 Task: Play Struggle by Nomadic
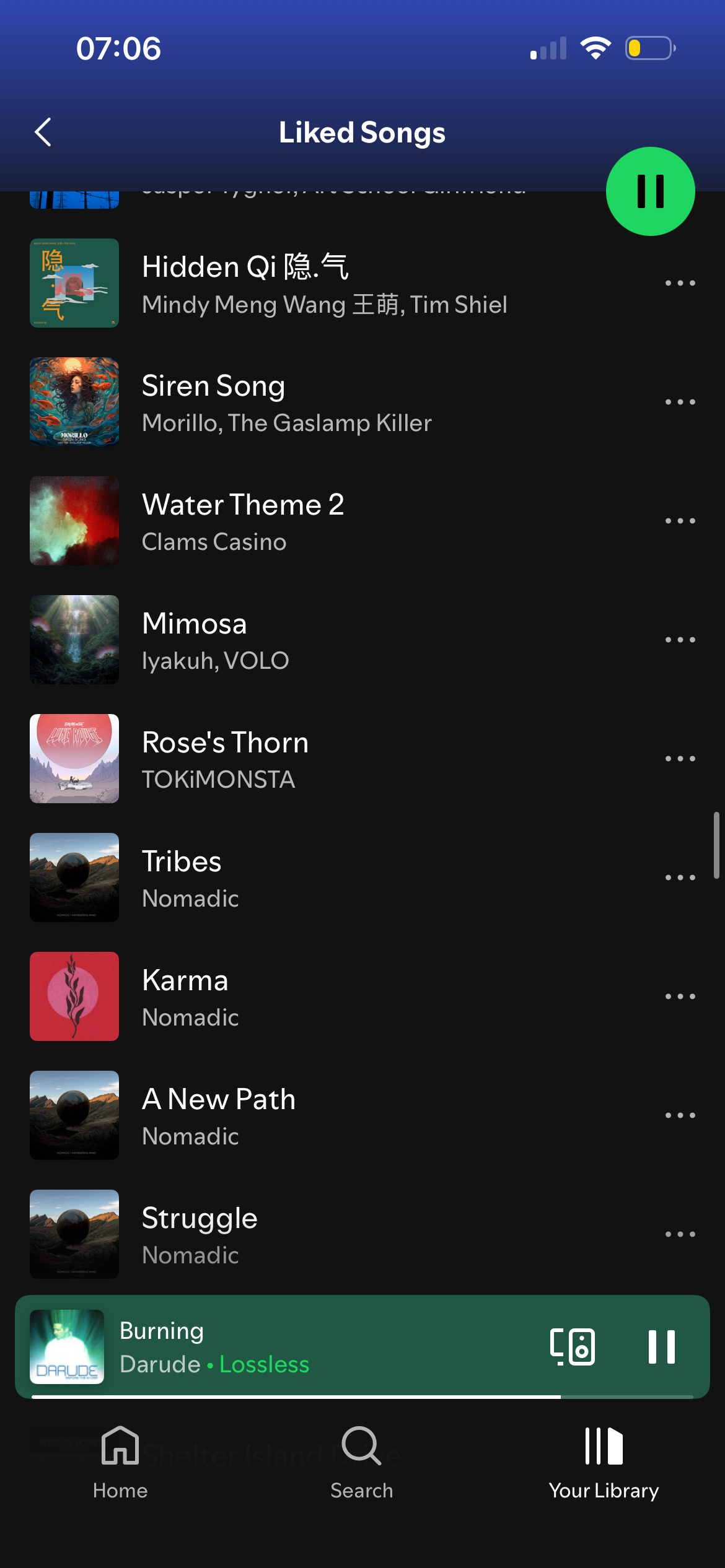click(x=322, y=1235)
